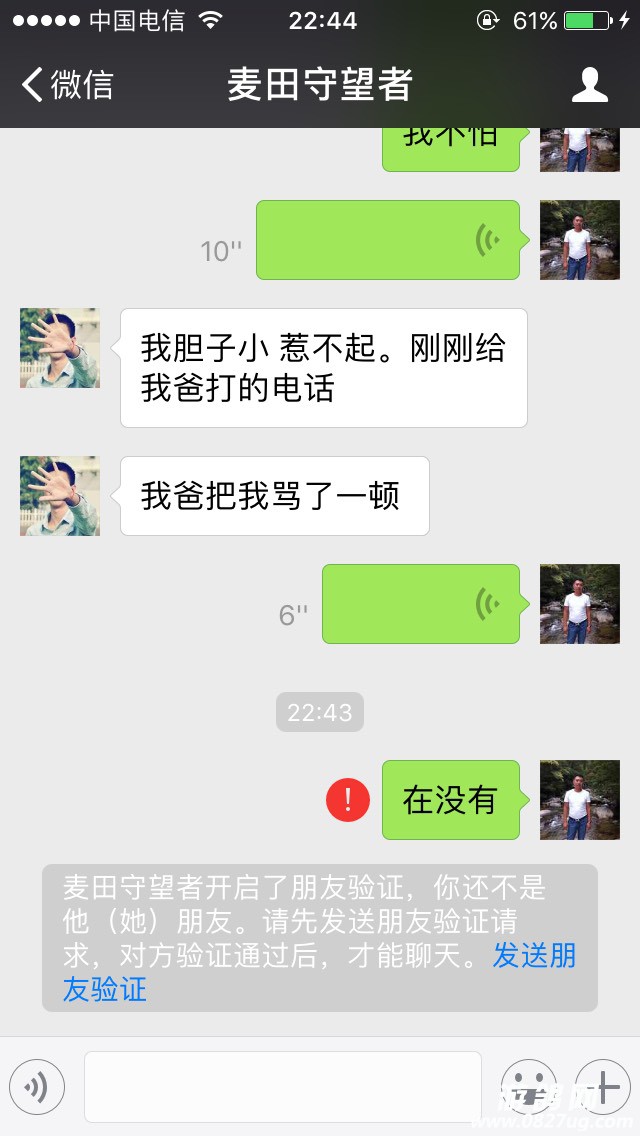Tap the 发送朋友验证 link
This screenshot has height=1136, width=640.
tap(533, 956)
